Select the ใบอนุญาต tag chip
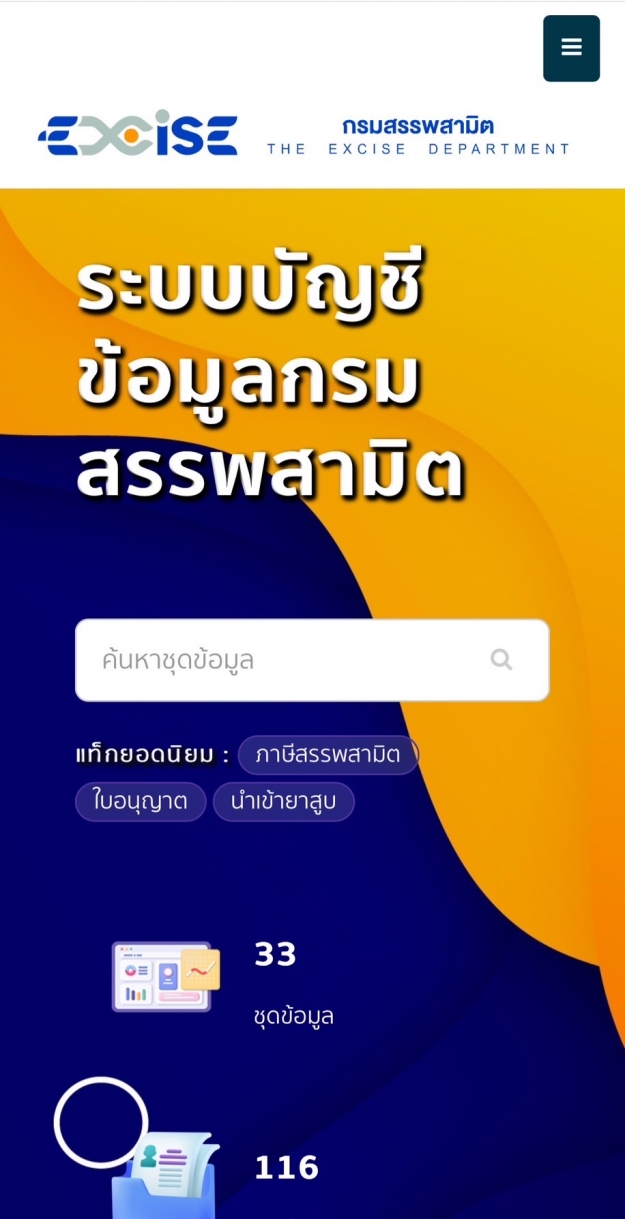The width and height of the screenshot is (625, 1219). (x=140, y=802)
